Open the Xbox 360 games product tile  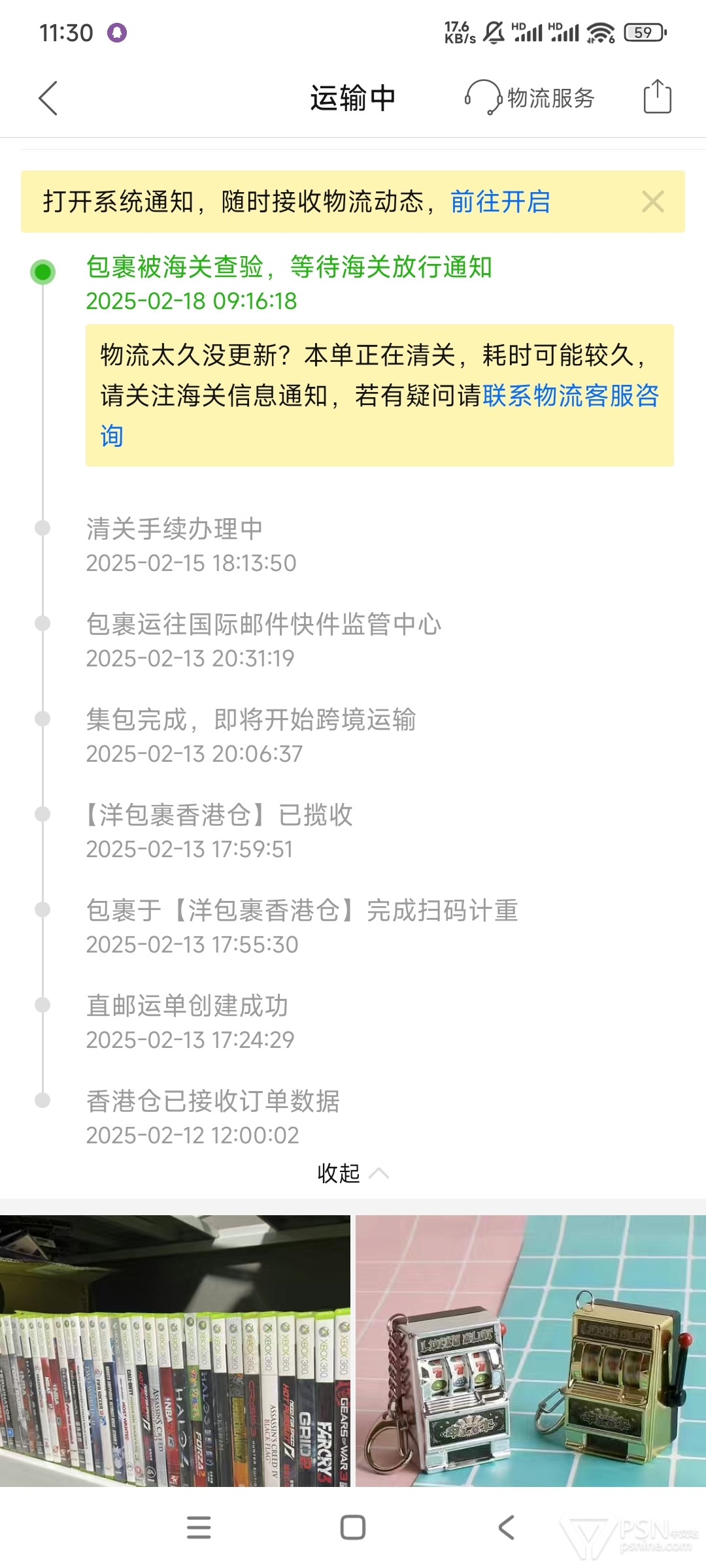pyautogui.click(x=175, y=1350)
